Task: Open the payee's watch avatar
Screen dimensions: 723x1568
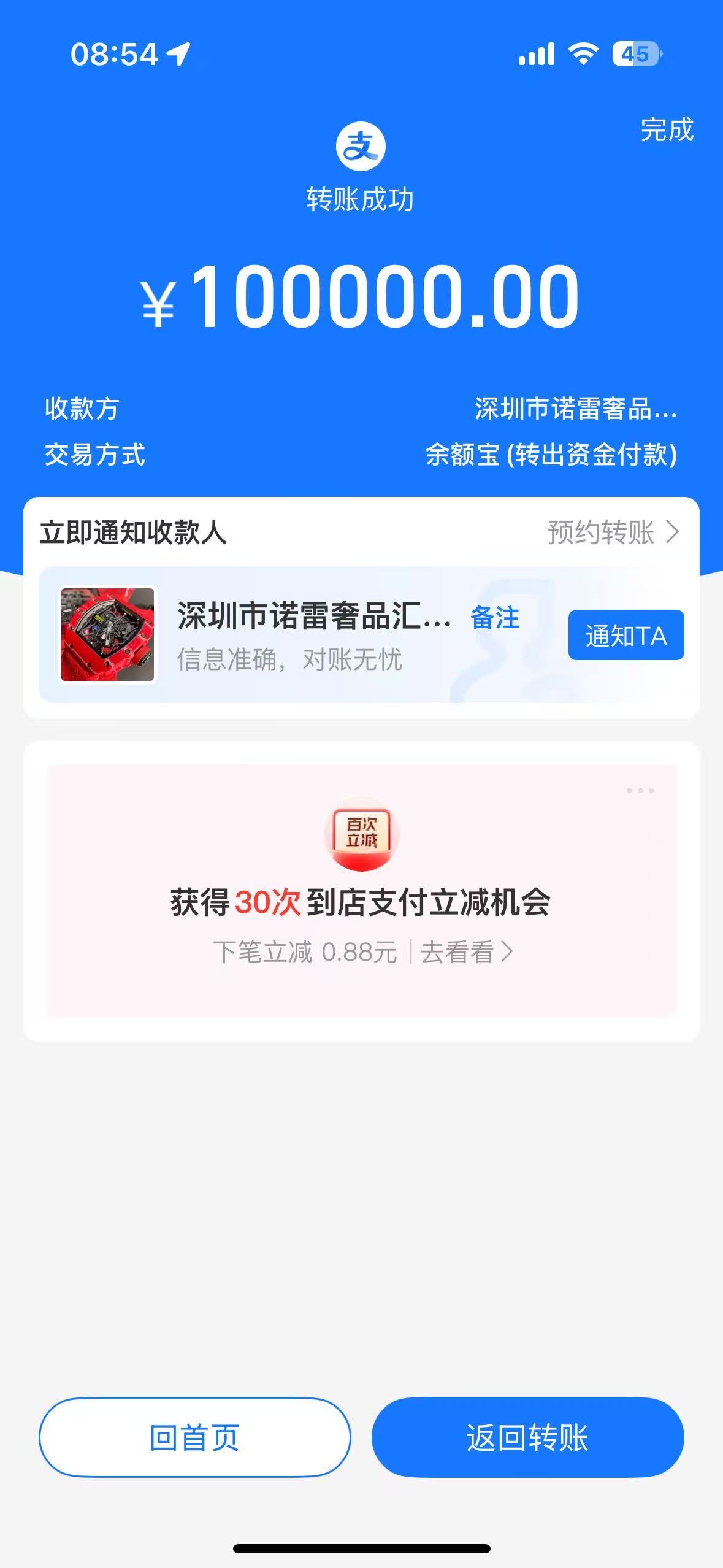Action: [108, 635]
